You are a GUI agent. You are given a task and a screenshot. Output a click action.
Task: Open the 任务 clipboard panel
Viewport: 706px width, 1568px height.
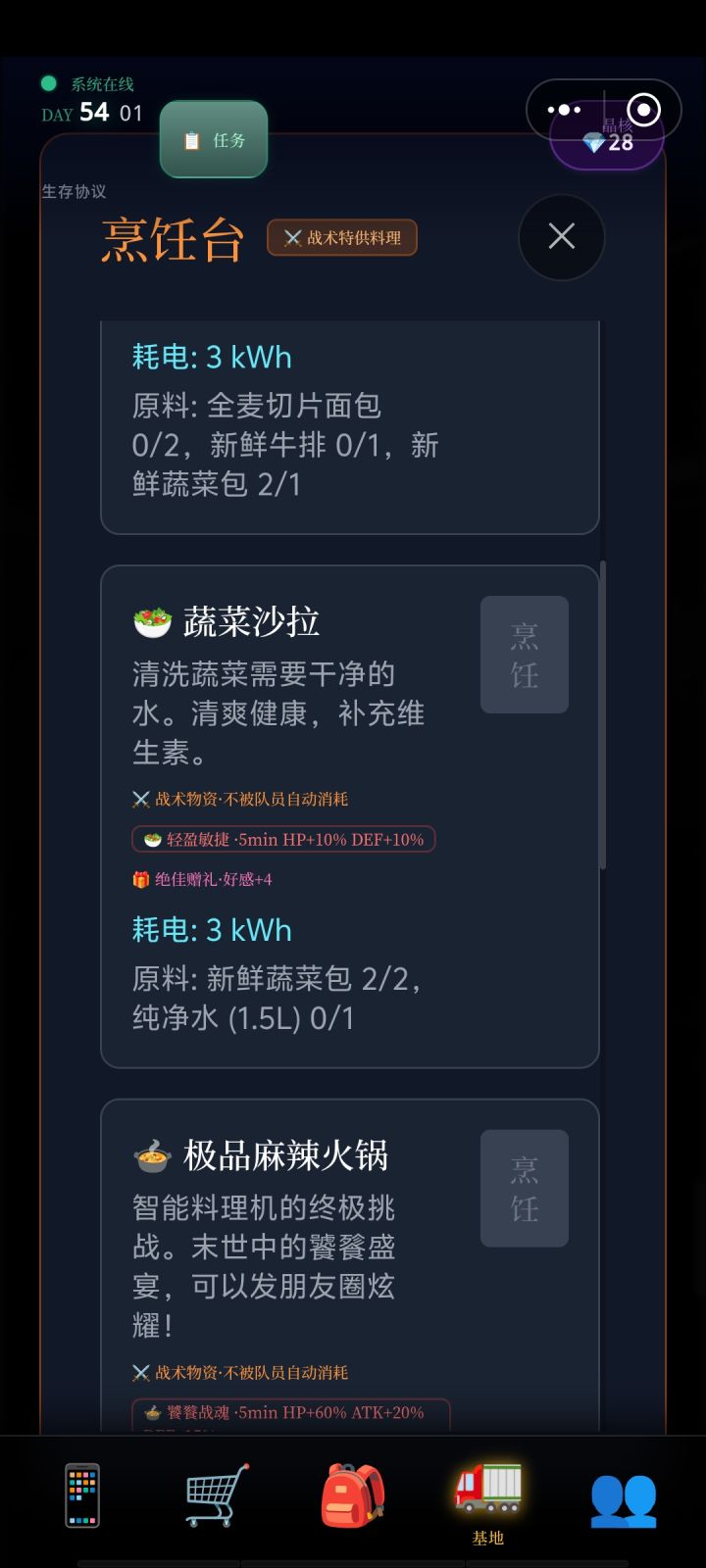(213, 138)
